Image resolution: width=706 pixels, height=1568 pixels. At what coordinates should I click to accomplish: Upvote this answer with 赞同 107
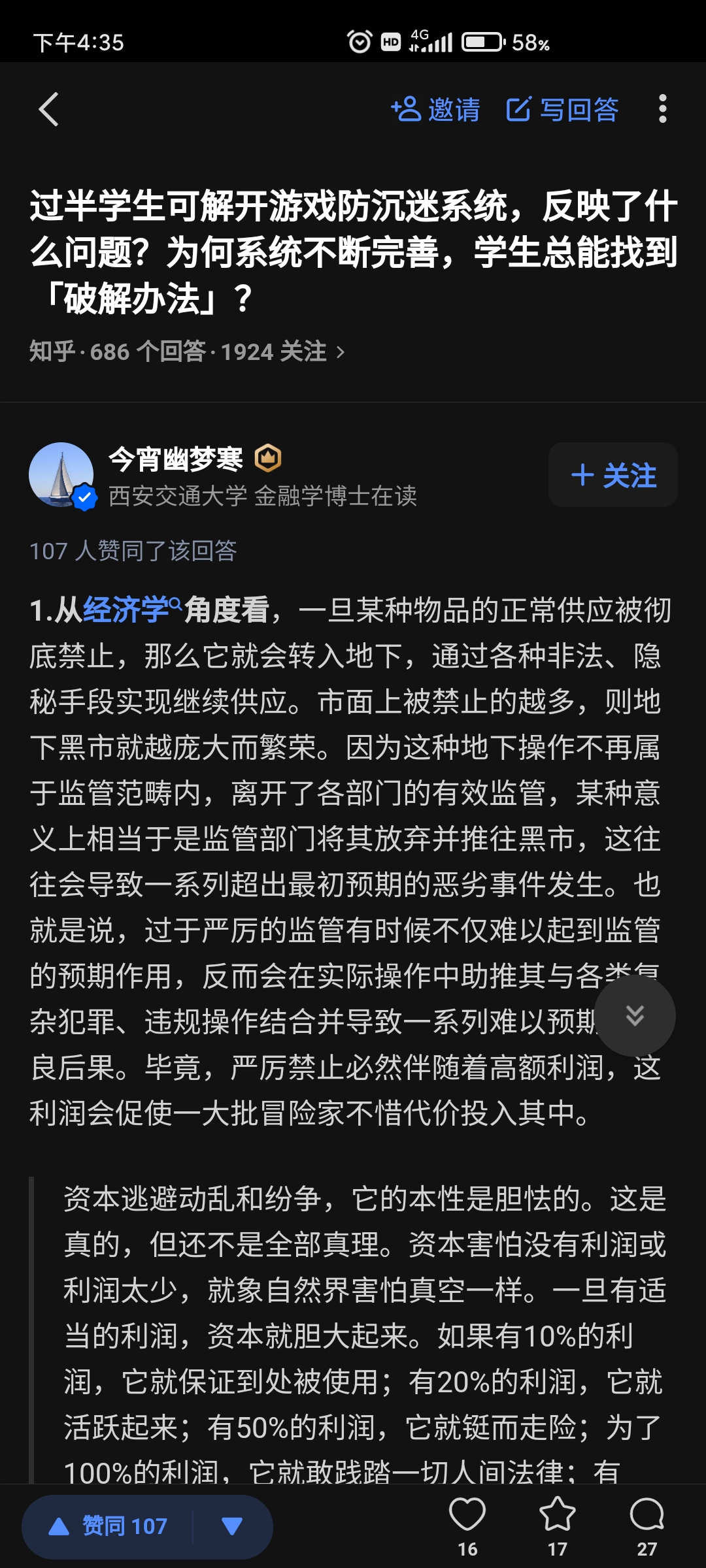[108, 1526]
